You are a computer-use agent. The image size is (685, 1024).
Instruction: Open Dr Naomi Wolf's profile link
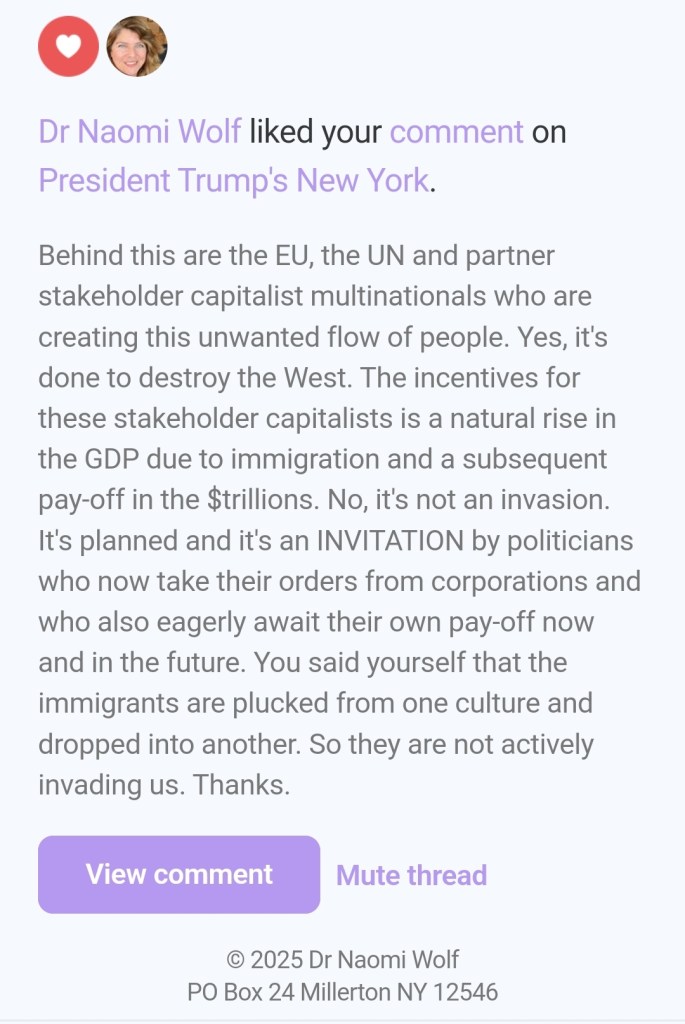coord(140,132)
